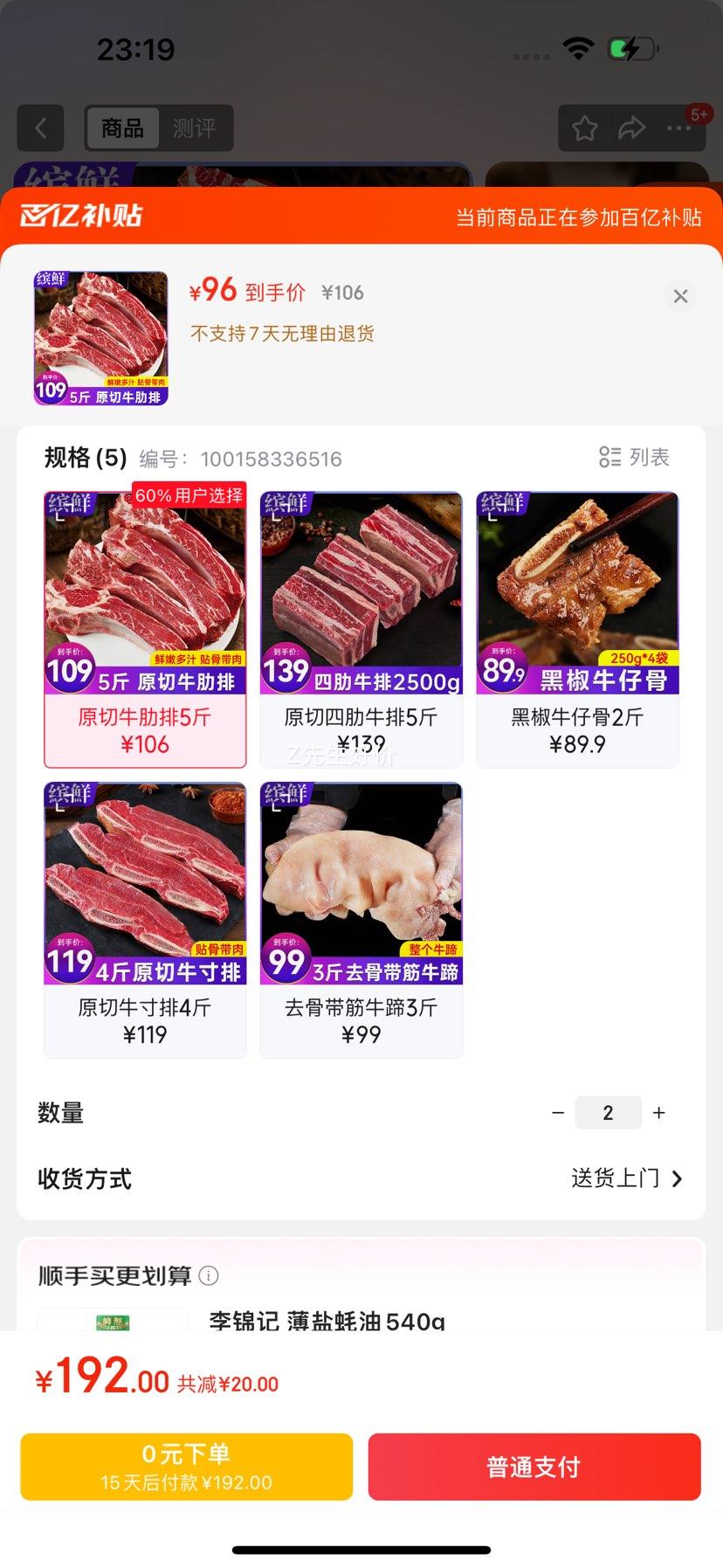Choose the 去骨带筋牛蹄3斤 option

tap(361, 919)
